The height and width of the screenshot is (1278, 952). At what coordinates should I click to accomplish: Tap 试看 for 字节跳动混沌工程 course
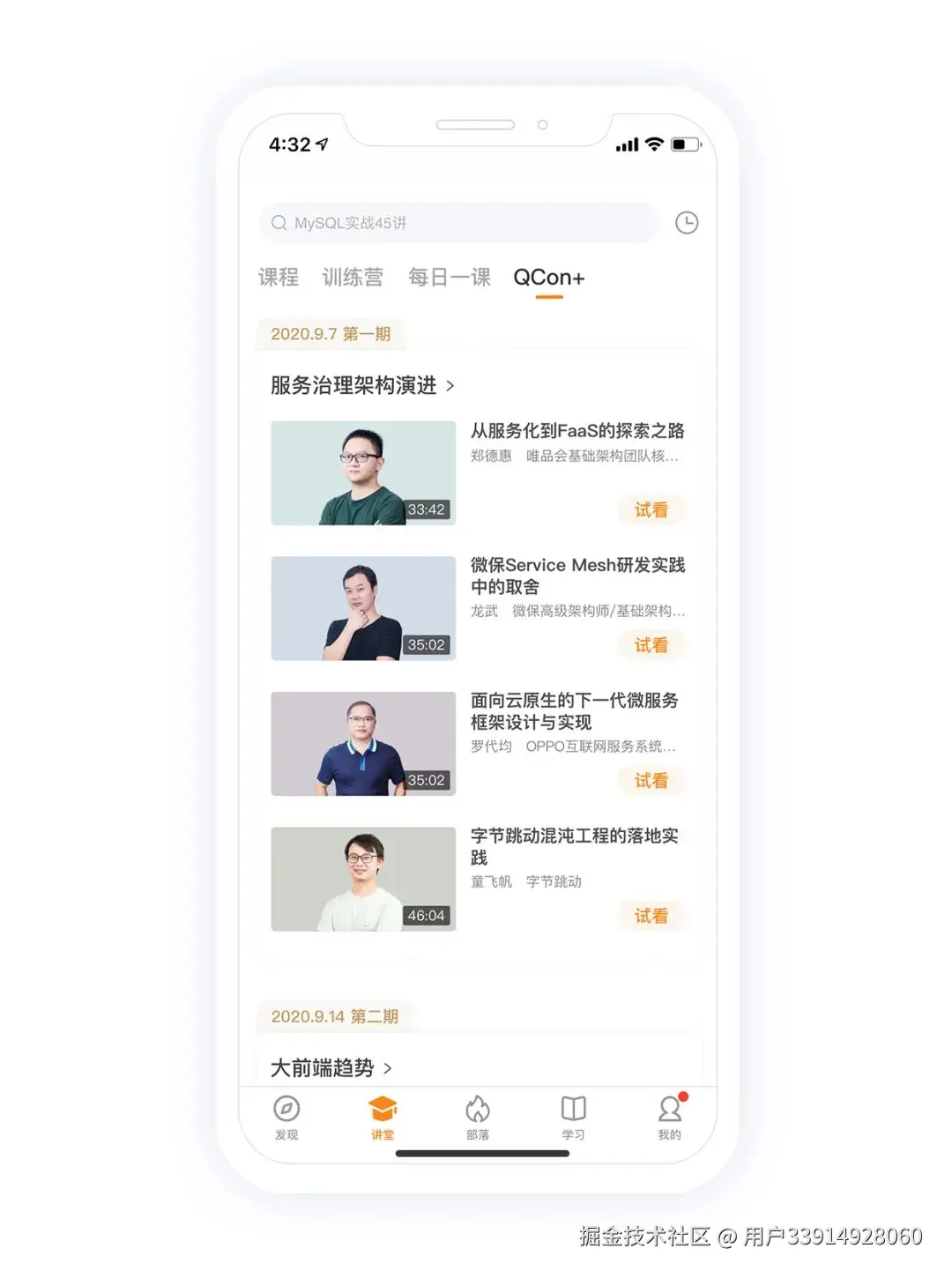click(651, 916)
